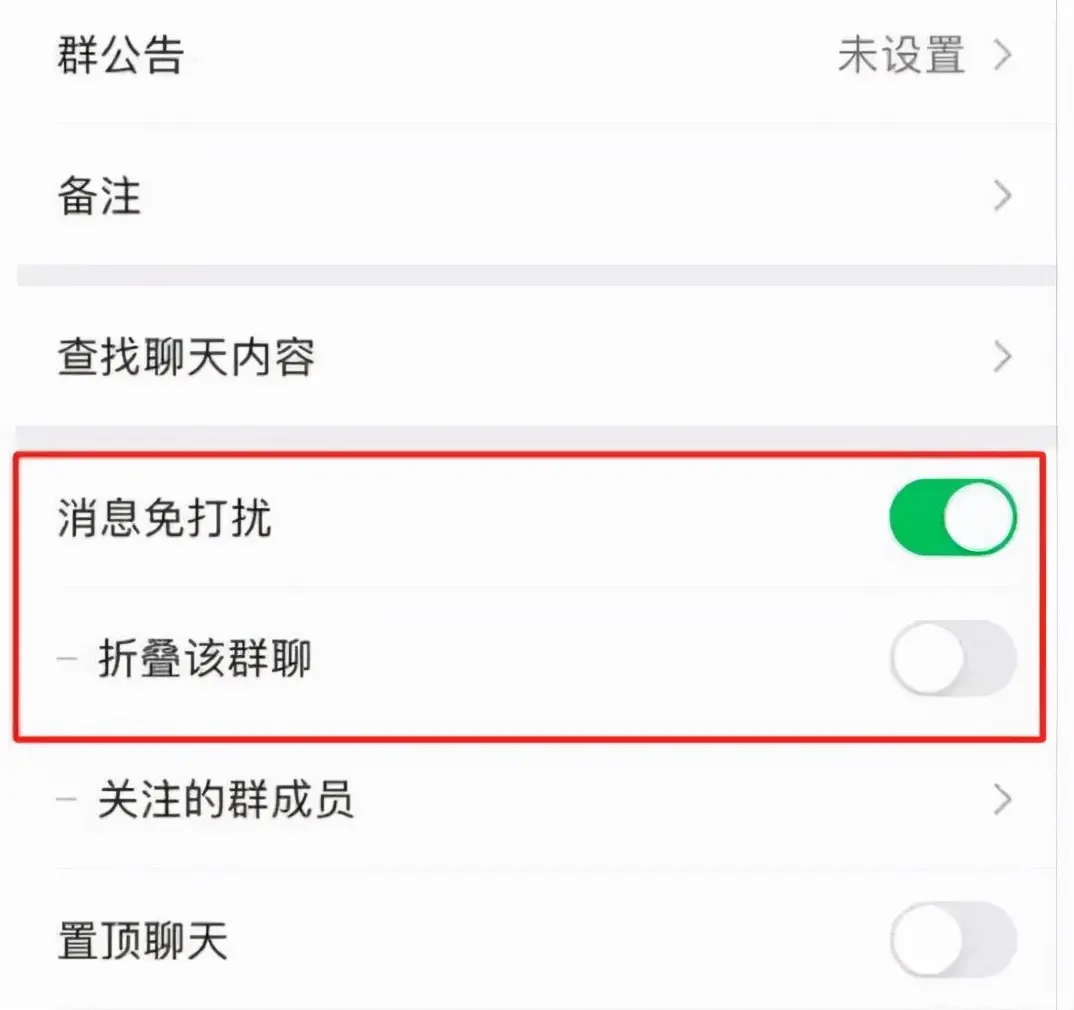Open 查找聊天内容 to search chat history

(x=536, y=356)
